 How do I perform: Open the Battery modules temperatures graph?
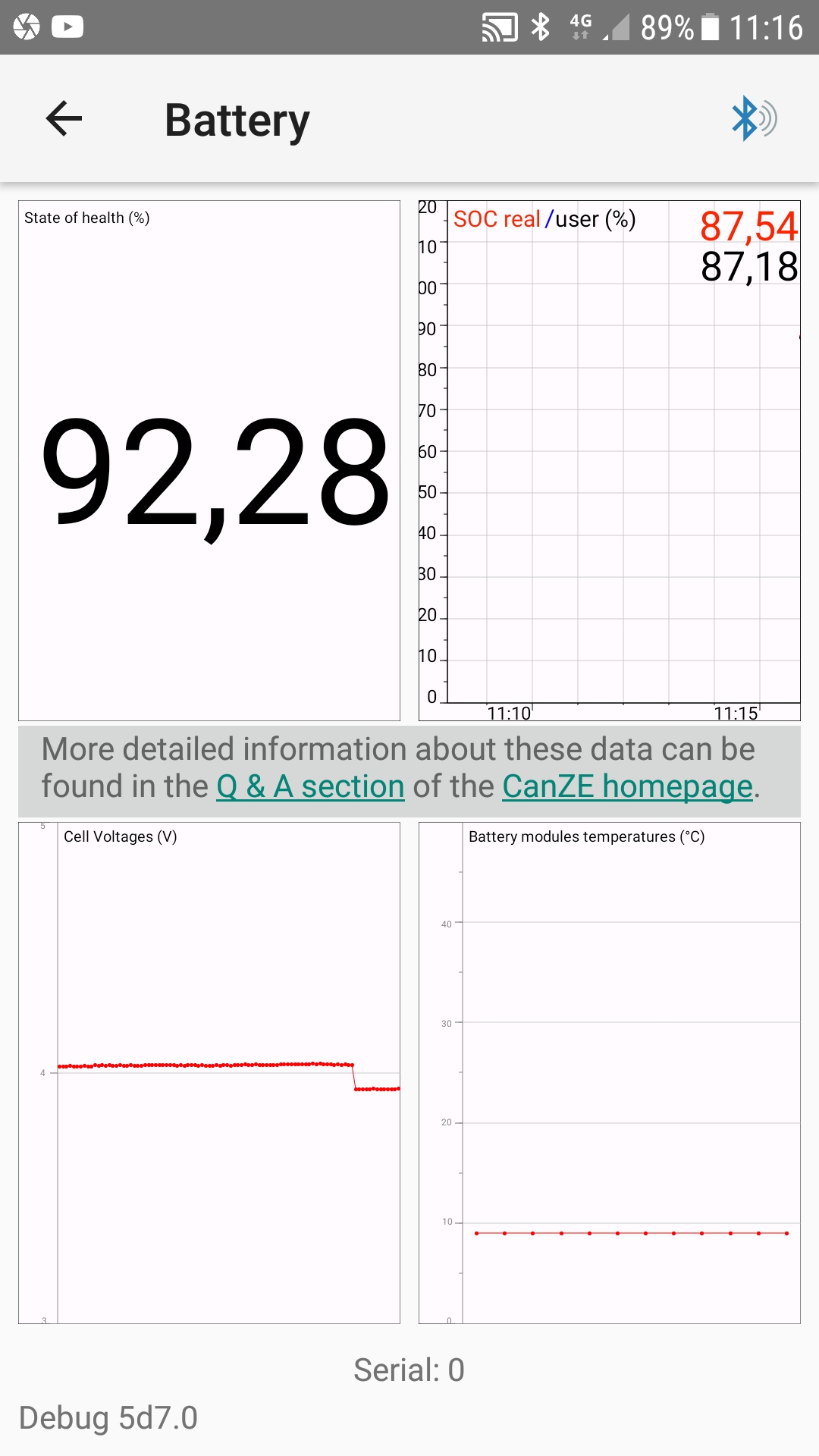tap(610, 1073)
